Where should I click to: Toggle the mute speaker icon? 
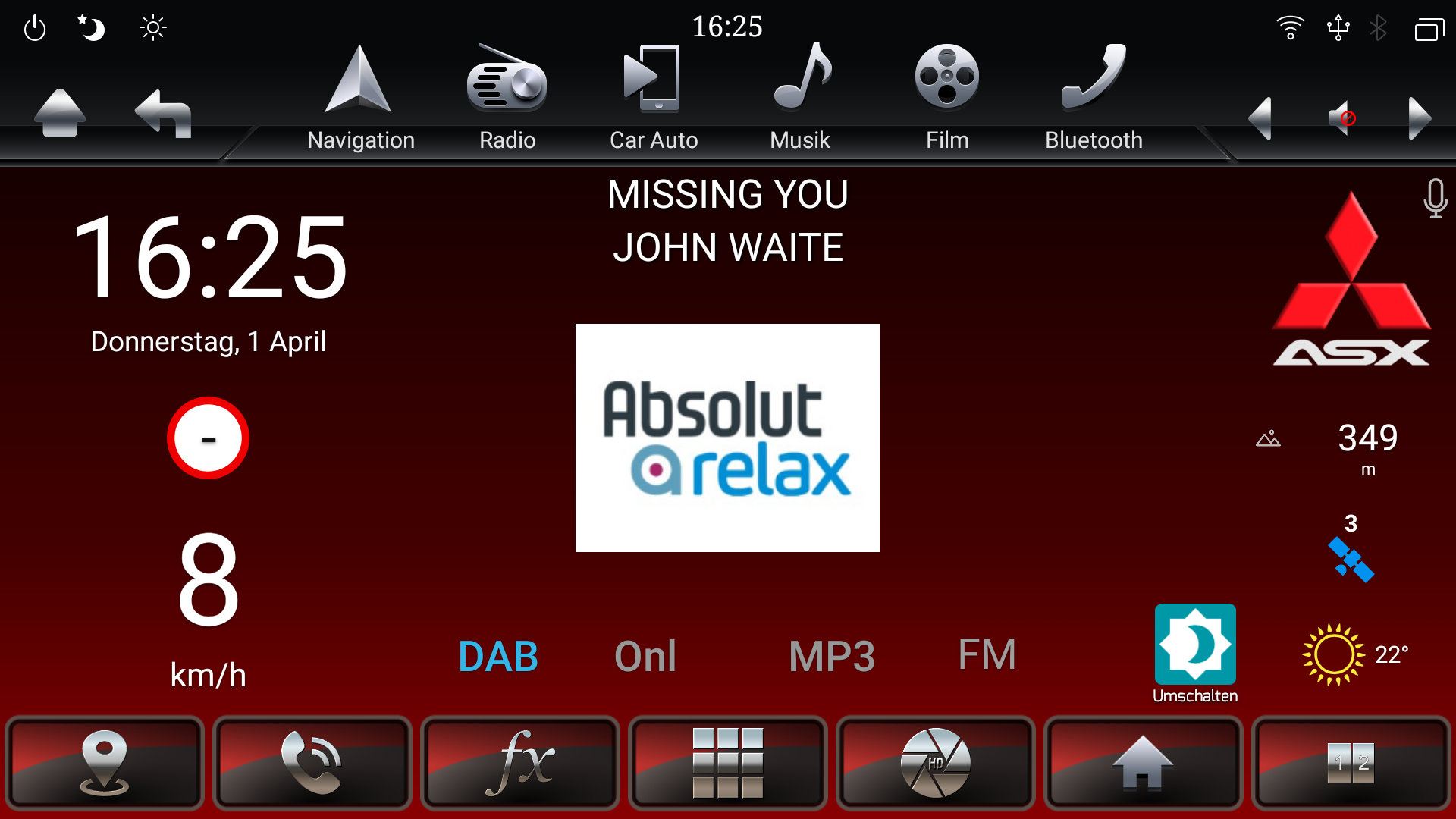click(x=1341, y=118)
